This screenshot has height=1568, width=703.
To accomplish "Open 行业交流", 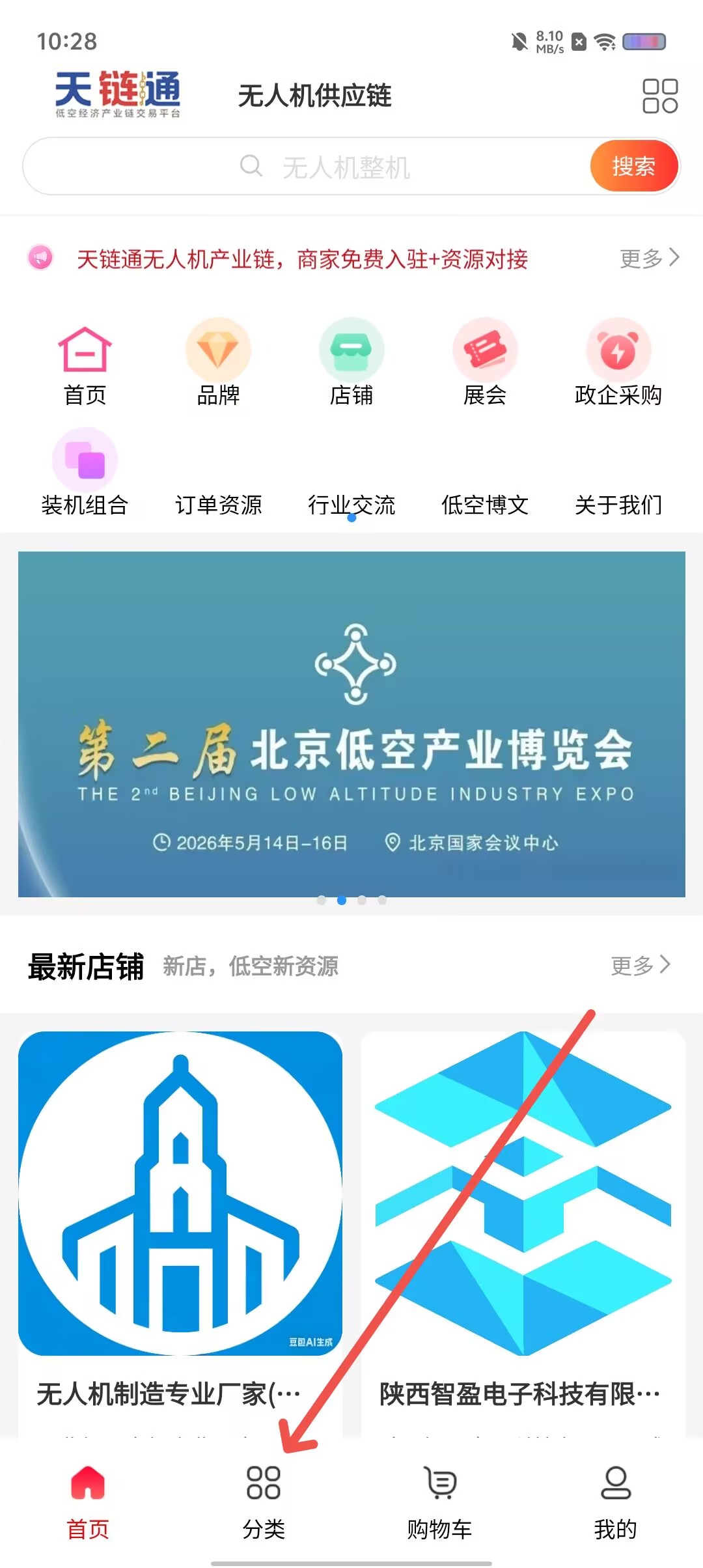I will [x=351, y=505].
